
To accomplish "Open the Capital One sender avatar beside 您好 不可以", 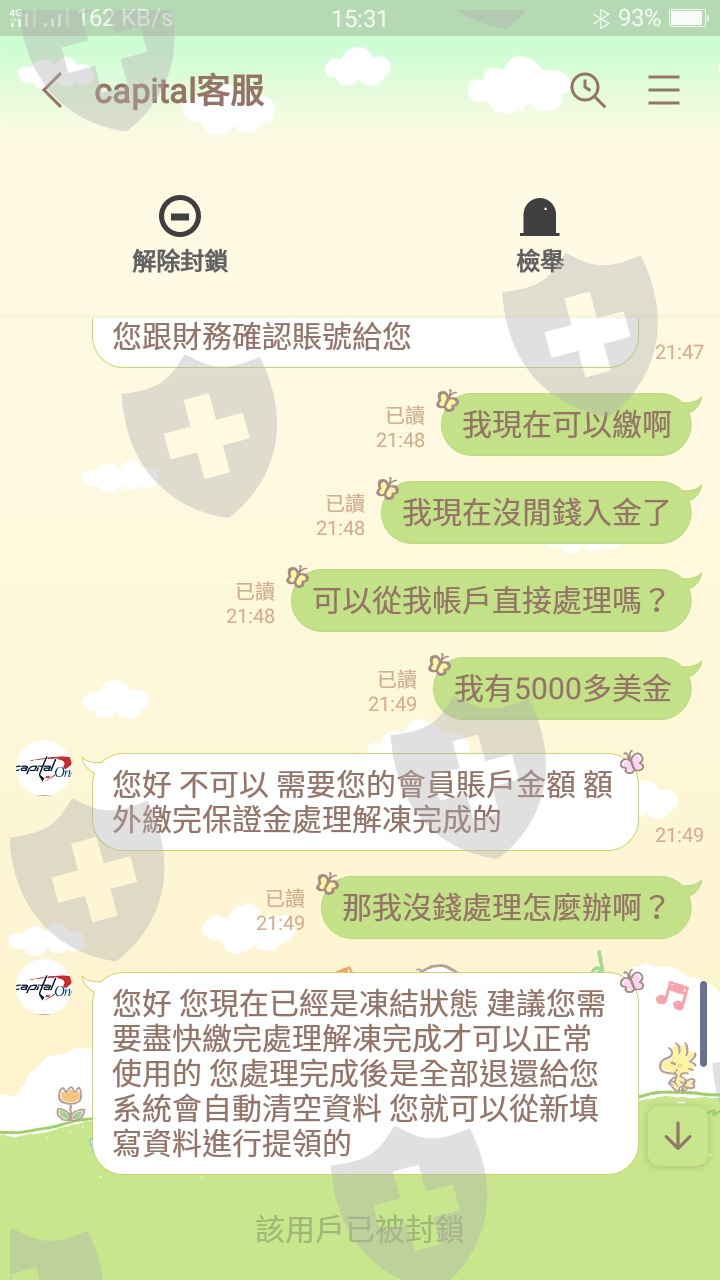I will (45, 768).
